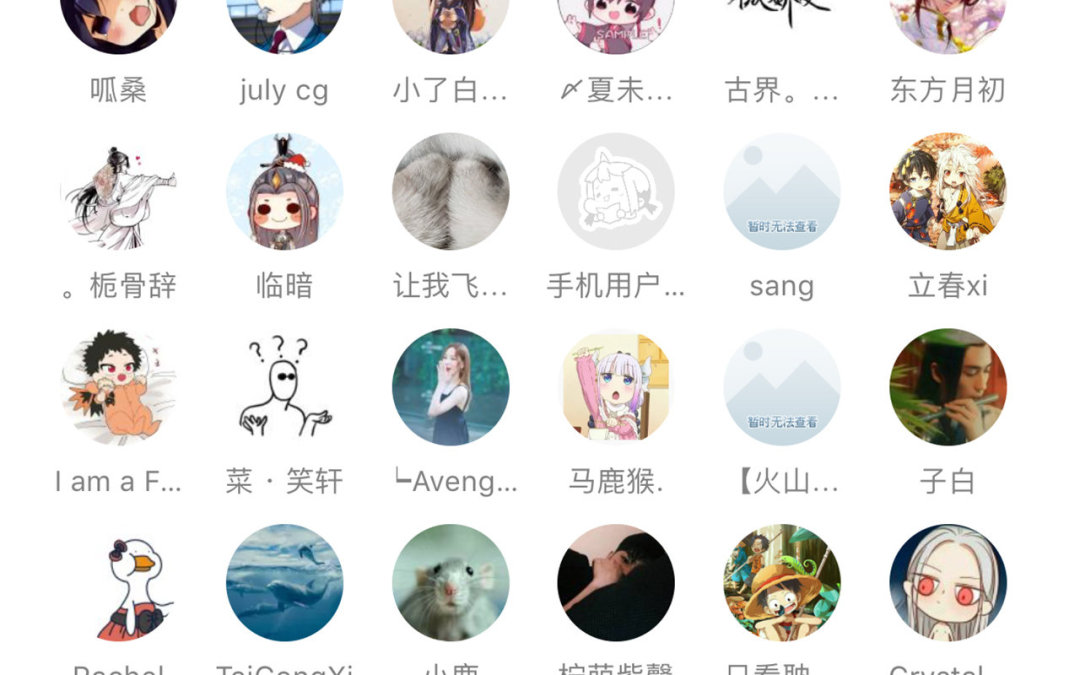Open the user starting with 让我飞
The width and height of the screenshot is (1080, 675).
[450, 191]
